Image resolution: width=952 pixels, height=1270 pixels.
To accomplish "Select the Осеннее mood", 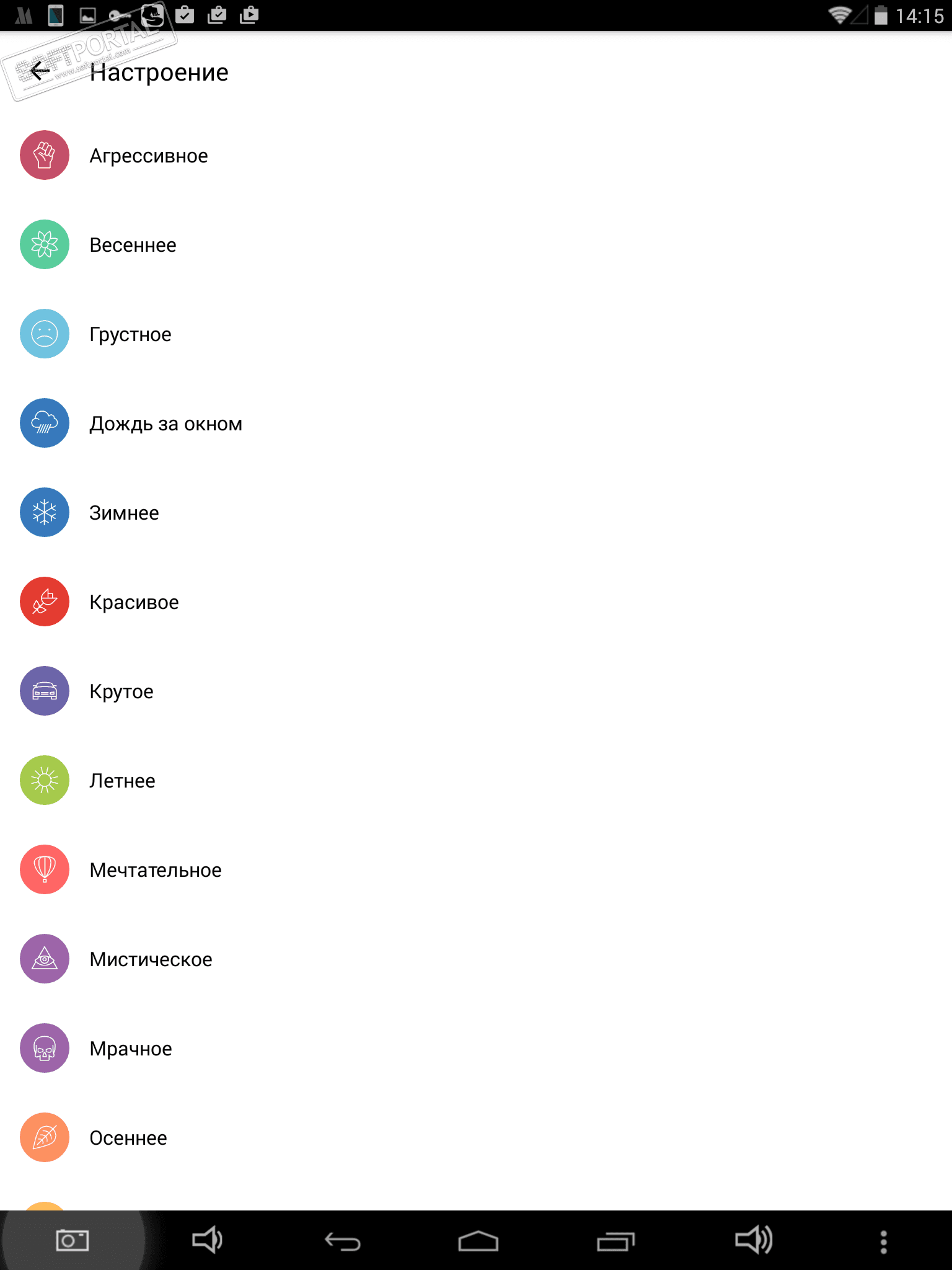I will click(128, 1138).
